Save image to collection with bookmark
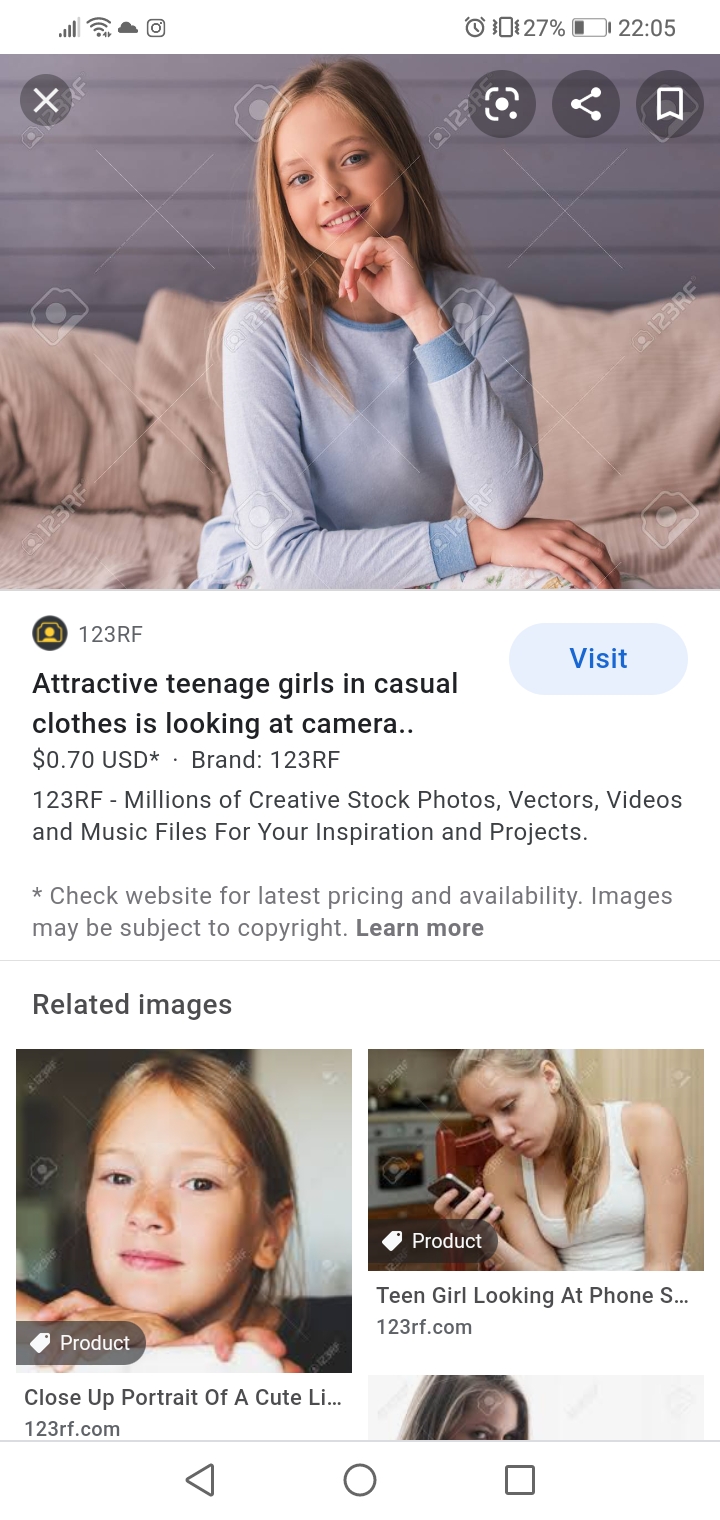 click(669, 104)
